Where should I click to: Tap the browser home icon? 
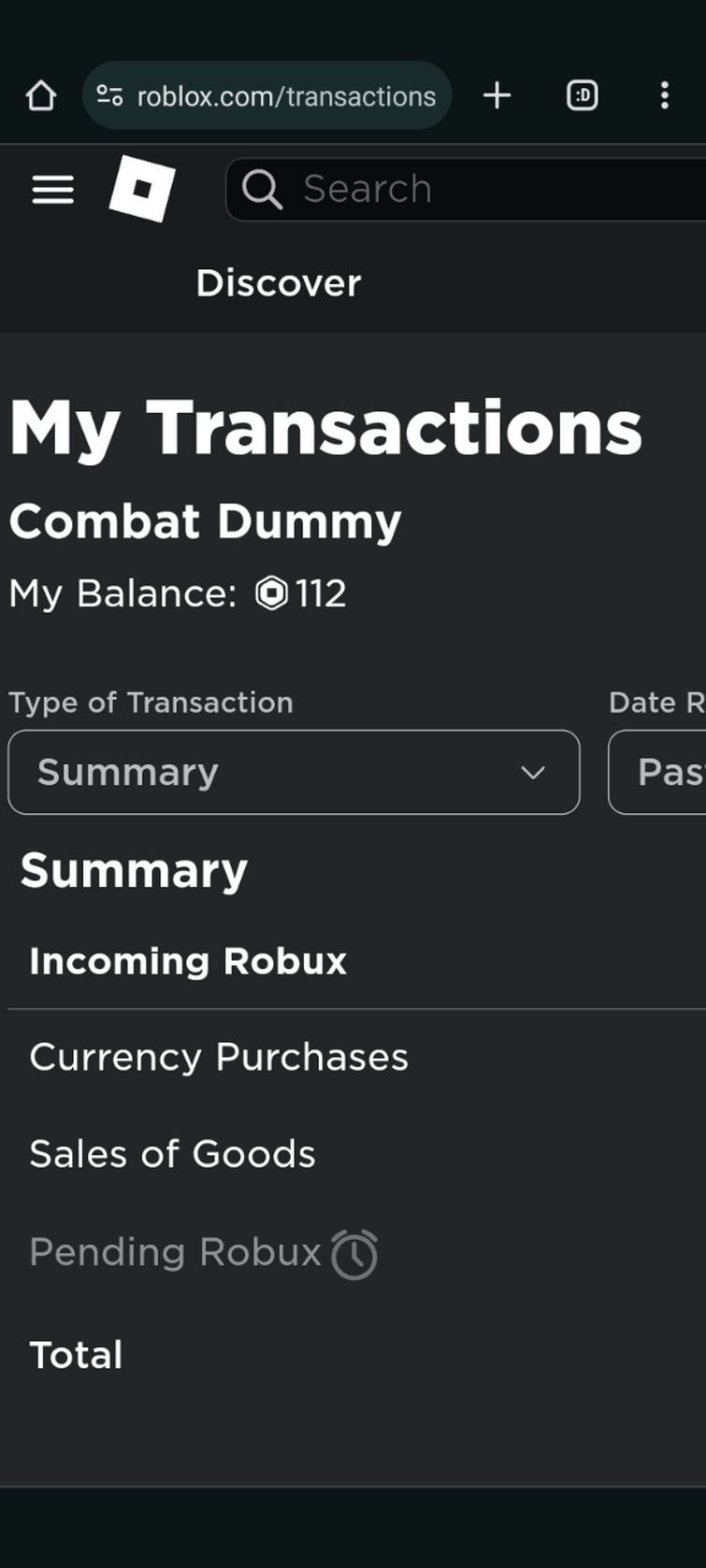click(x=41, y=95)
